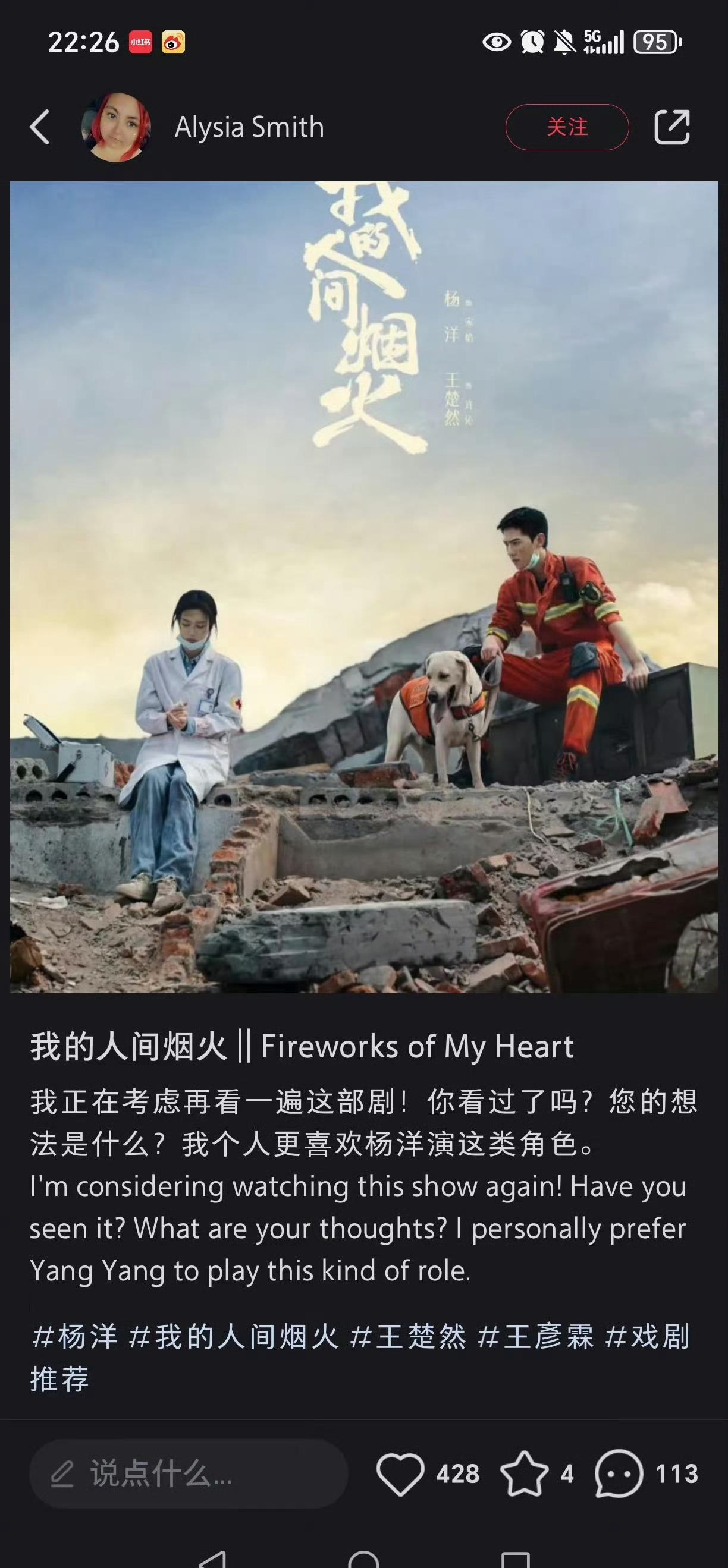Save the post with the star icon
This screenshot has width=728, height=1568.
coord(524,1473)
